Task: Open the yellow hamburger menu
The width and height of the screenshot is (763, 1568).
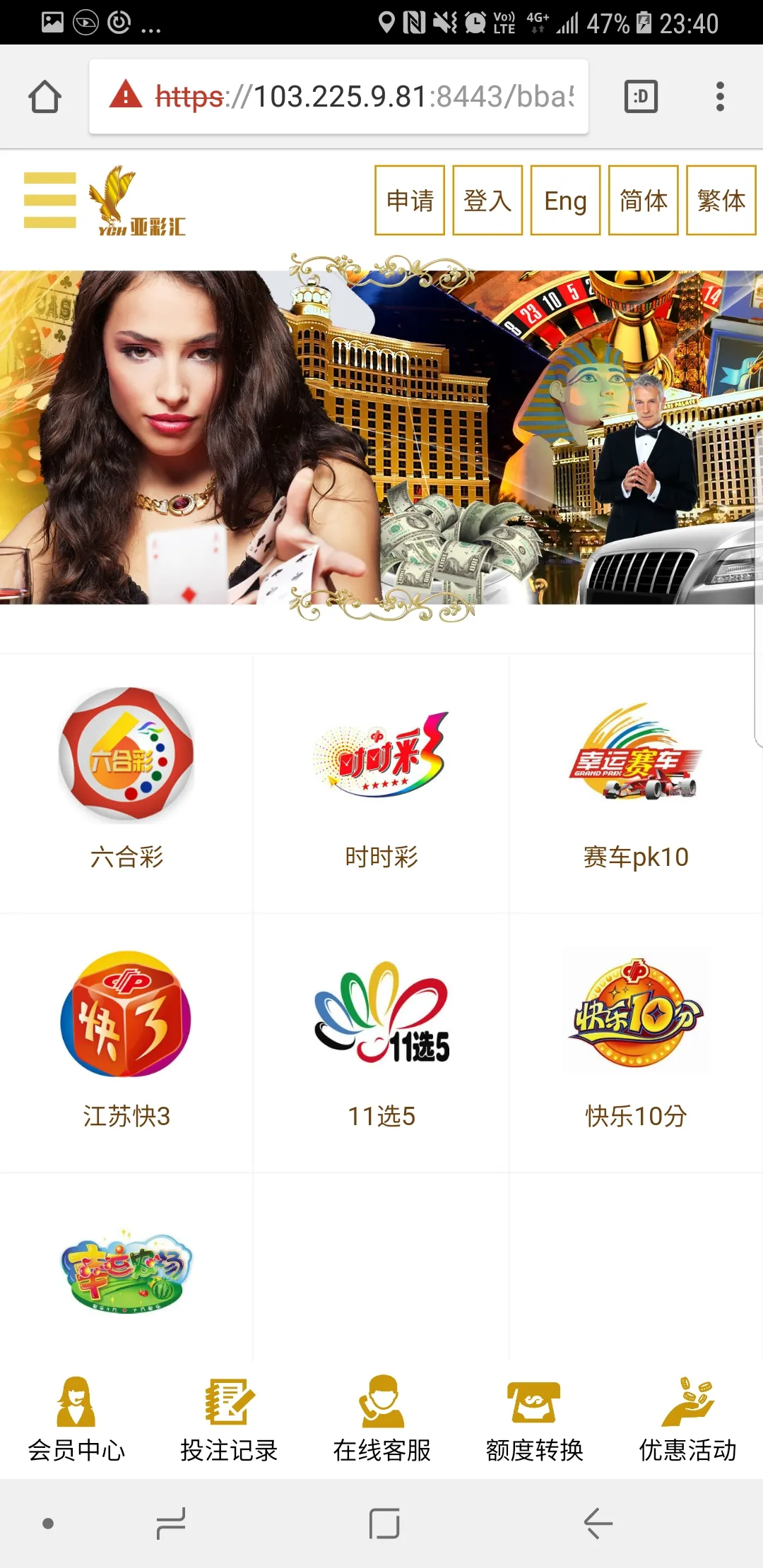Action: [49, 201]
